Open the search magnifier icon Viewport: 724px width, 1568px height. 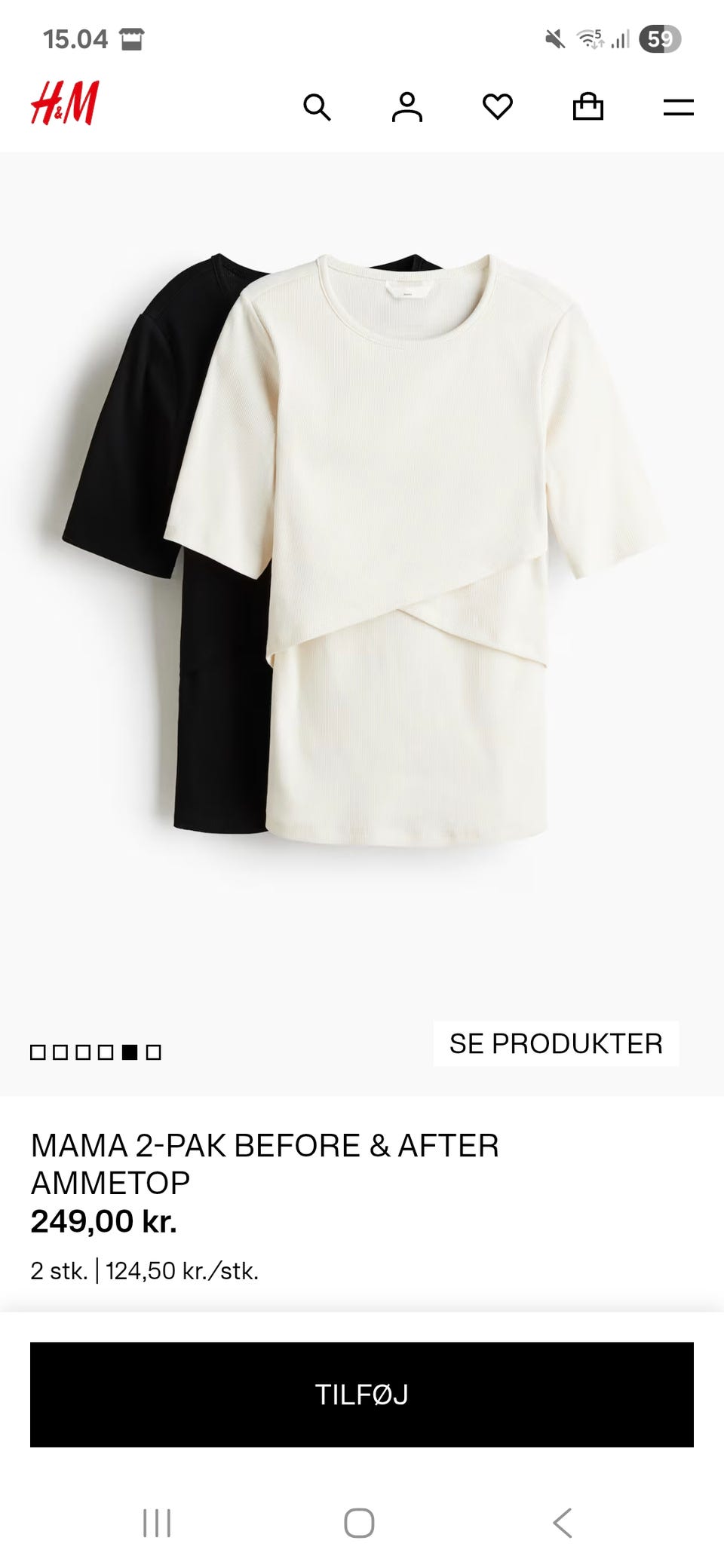coord(317,107)
